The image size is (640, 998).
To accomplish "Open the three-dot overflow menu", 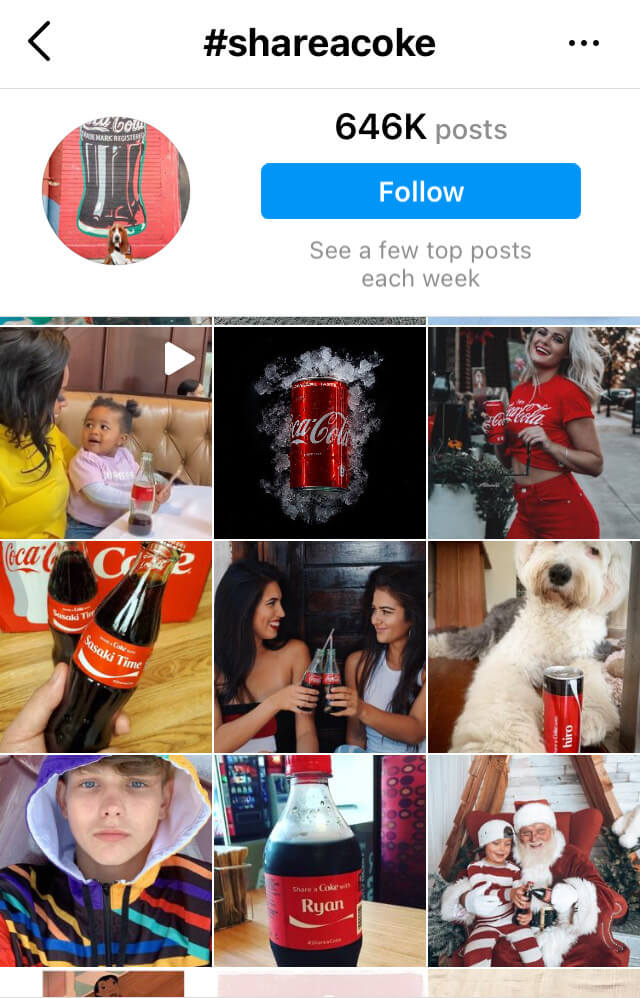I will [x=583, y=43].
